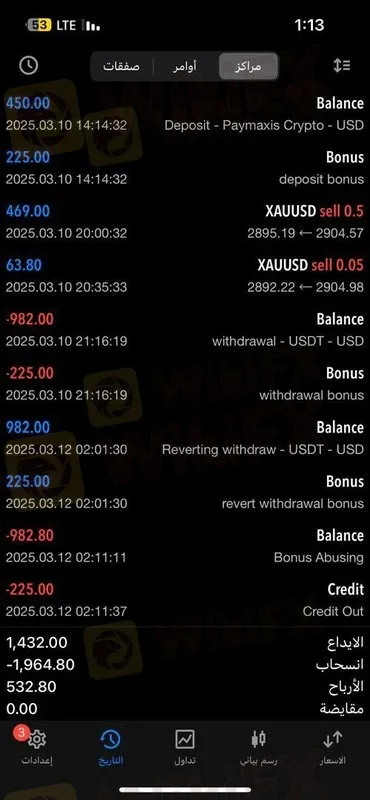Open the رسم بياني chart tab
The height and width of the screenshot is (800, 370).
click(x=259, y=745)
